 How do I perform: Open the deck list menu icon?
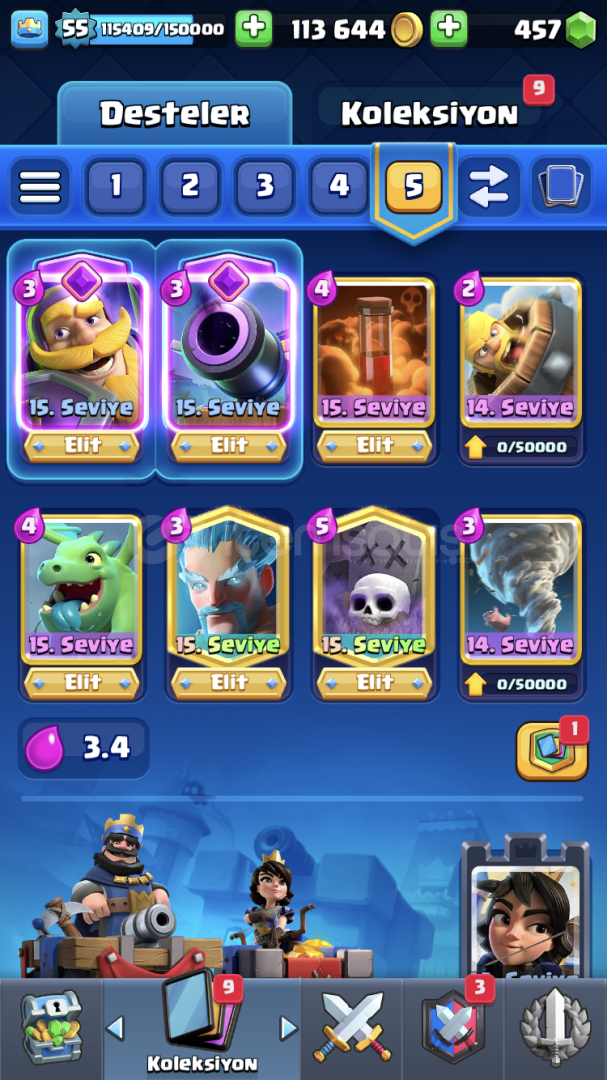pyautogui.click(x=40, y=186)
